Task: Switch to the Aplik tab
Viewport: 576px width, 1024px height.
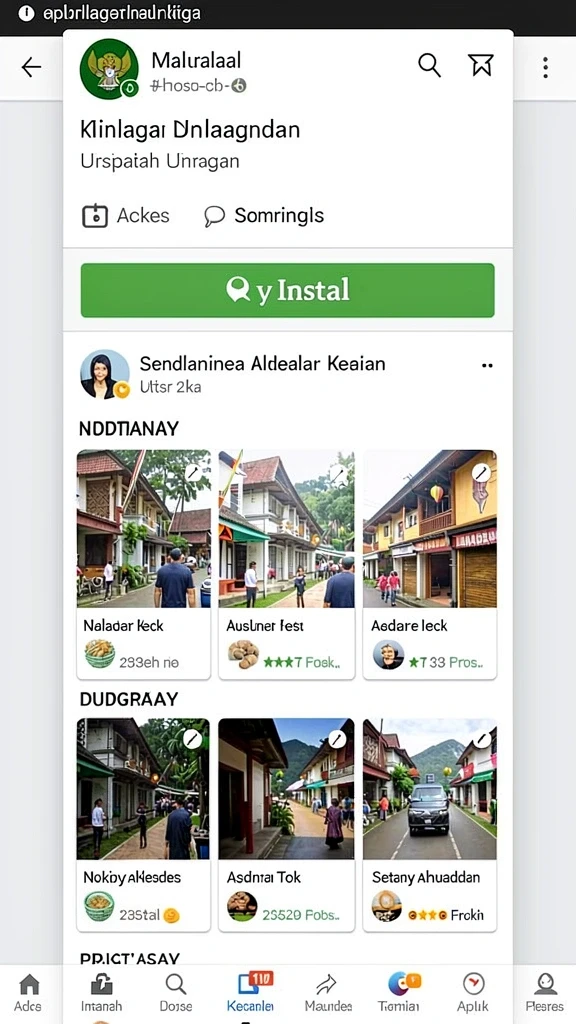Action: click(473, 993)
